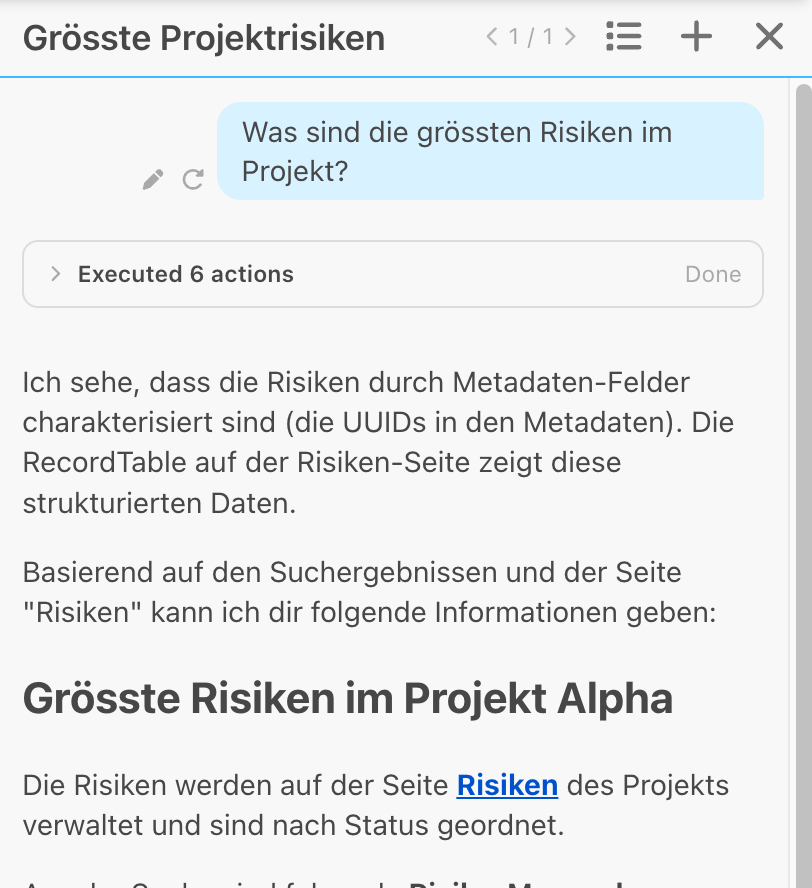Image resolution: width=812 pixels, height=888 pixels.
Task: Open the conversation list icon
Action: click(x=623, y=37)
